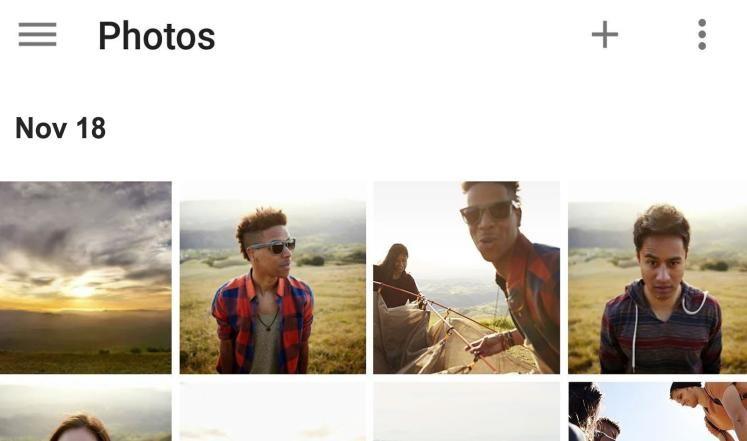Viewport: 747px width, 441px height.
Task: Open the cloudy sunset photo
Action: [x=85, y=277]
